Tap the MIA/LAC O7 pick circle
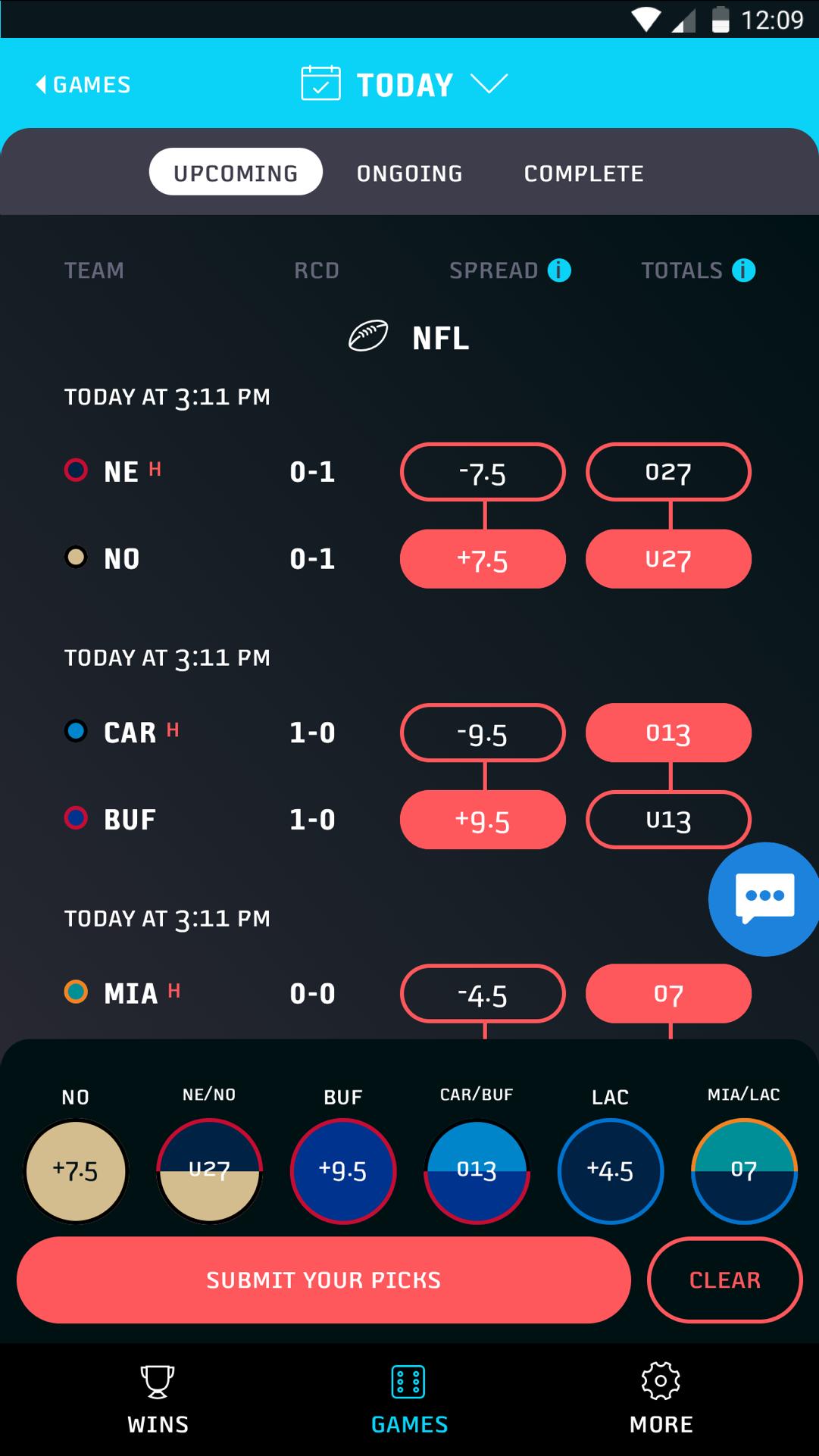 (743, 1171)
